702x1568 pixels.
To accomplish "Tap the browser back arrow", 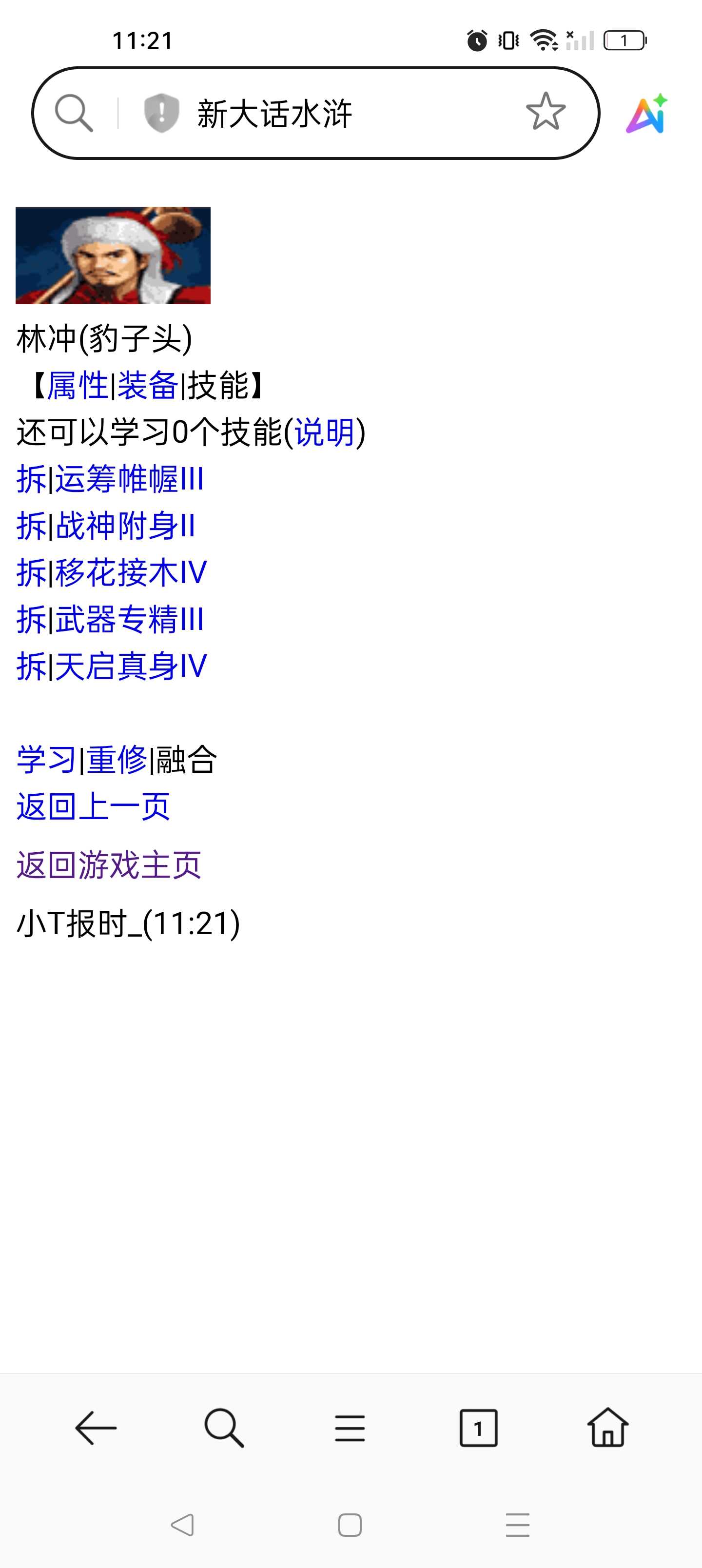I will [96, 1428].
